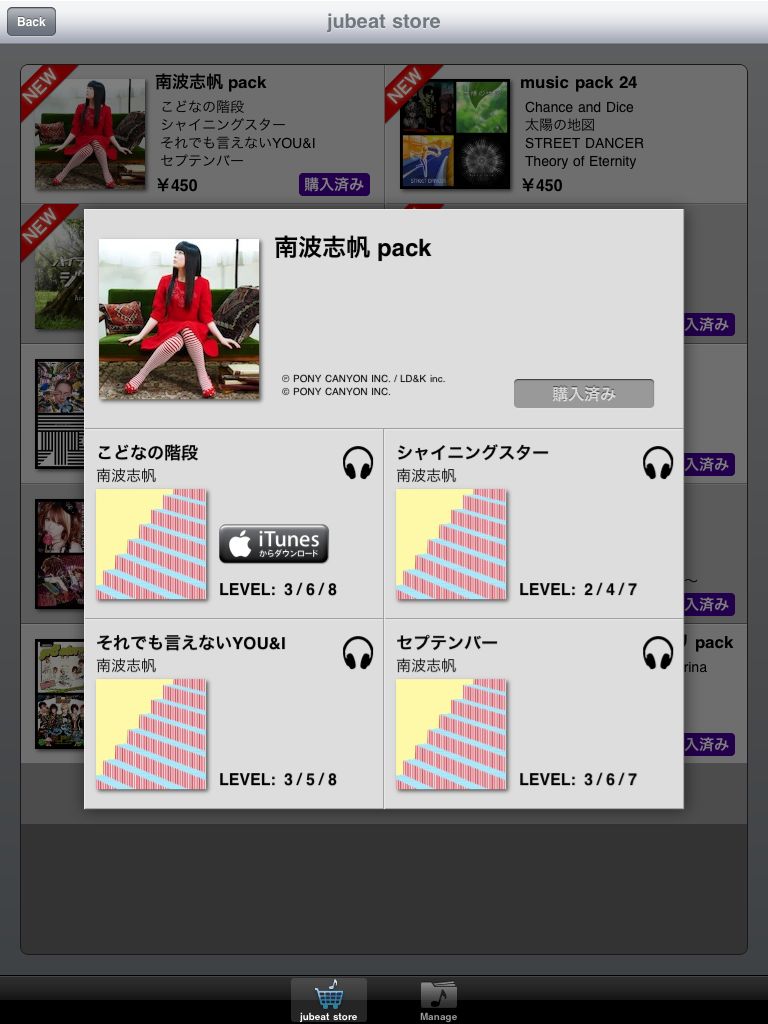
Task: Open iTunes download for こどなの階段
Action: click(273, 543)
